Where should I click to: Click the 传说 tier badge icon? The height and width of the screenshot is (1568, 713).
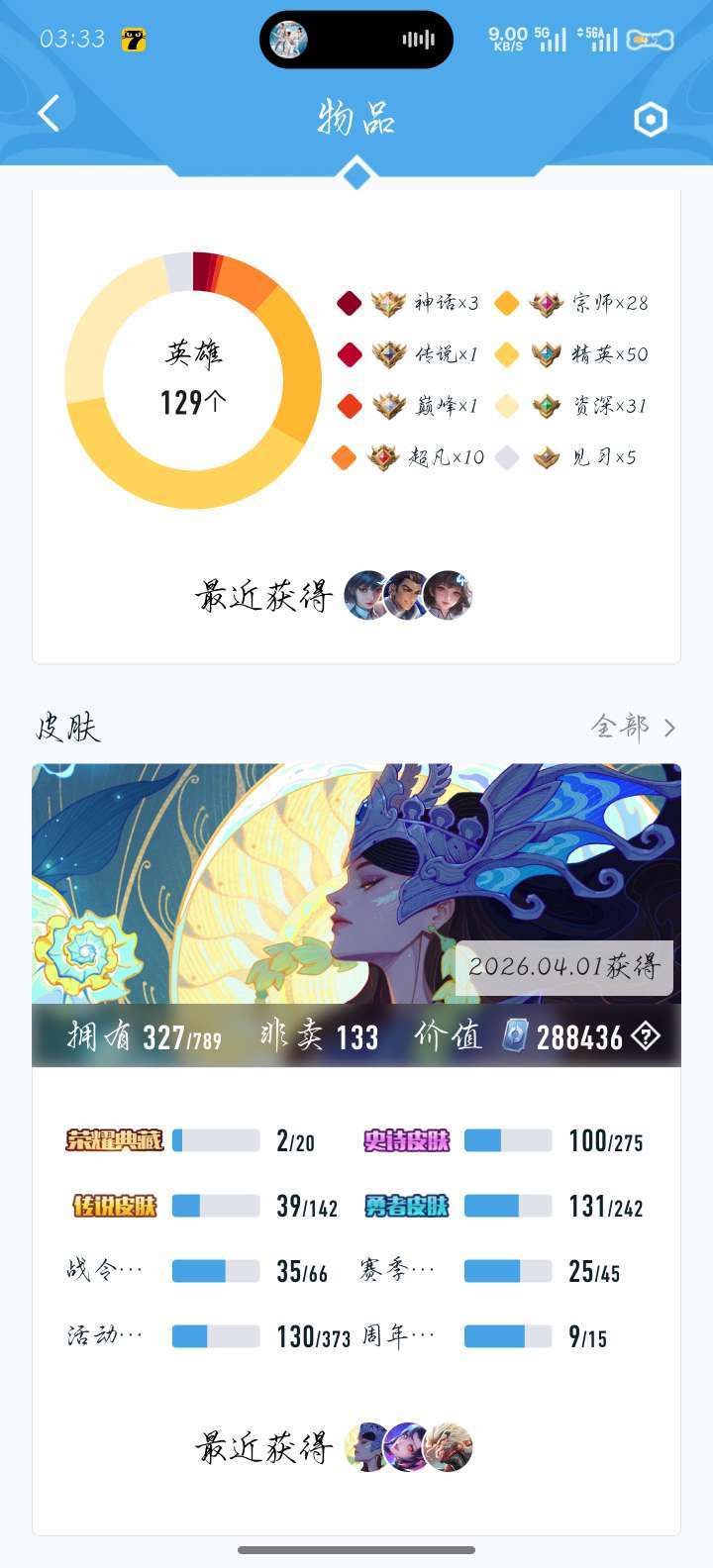click(391, 354)
